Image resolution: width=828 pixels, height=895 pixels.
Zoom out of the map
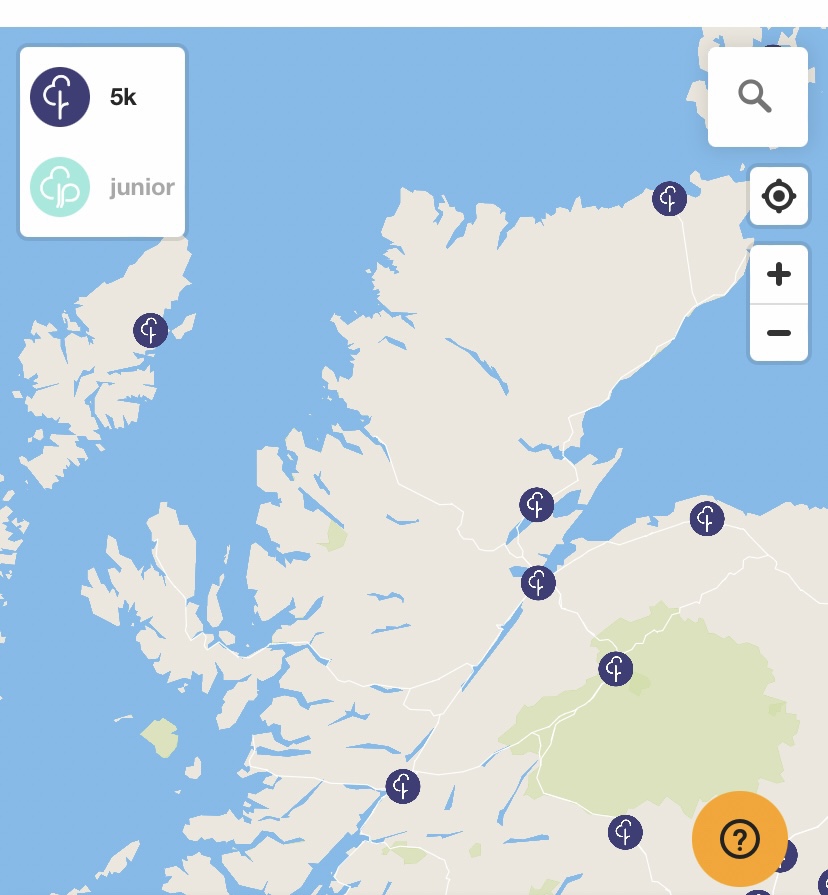pyautogui.click(x=779, y=333)
